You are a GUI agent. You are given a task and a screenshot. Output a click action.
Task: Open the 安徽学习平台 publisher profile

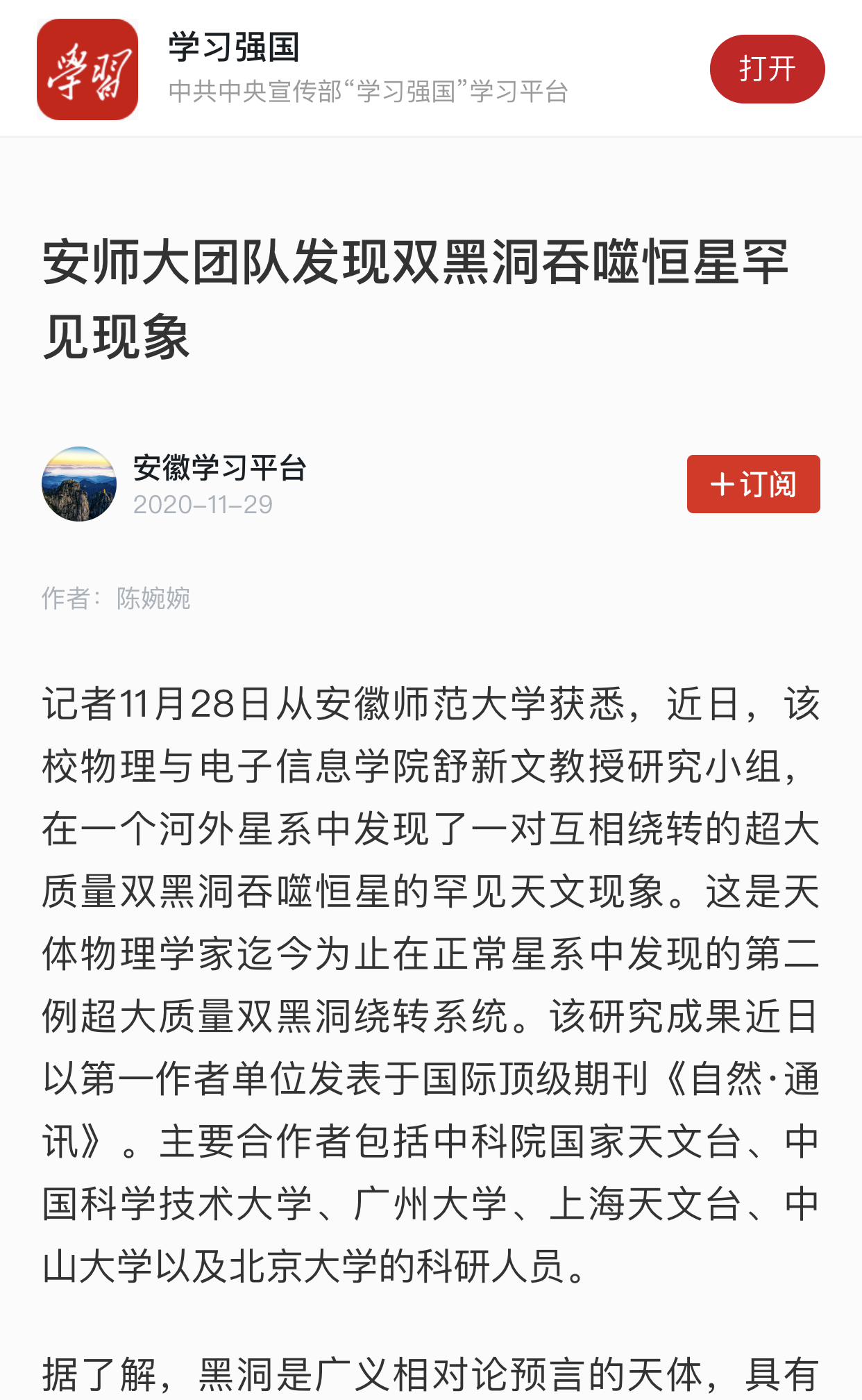219,468
